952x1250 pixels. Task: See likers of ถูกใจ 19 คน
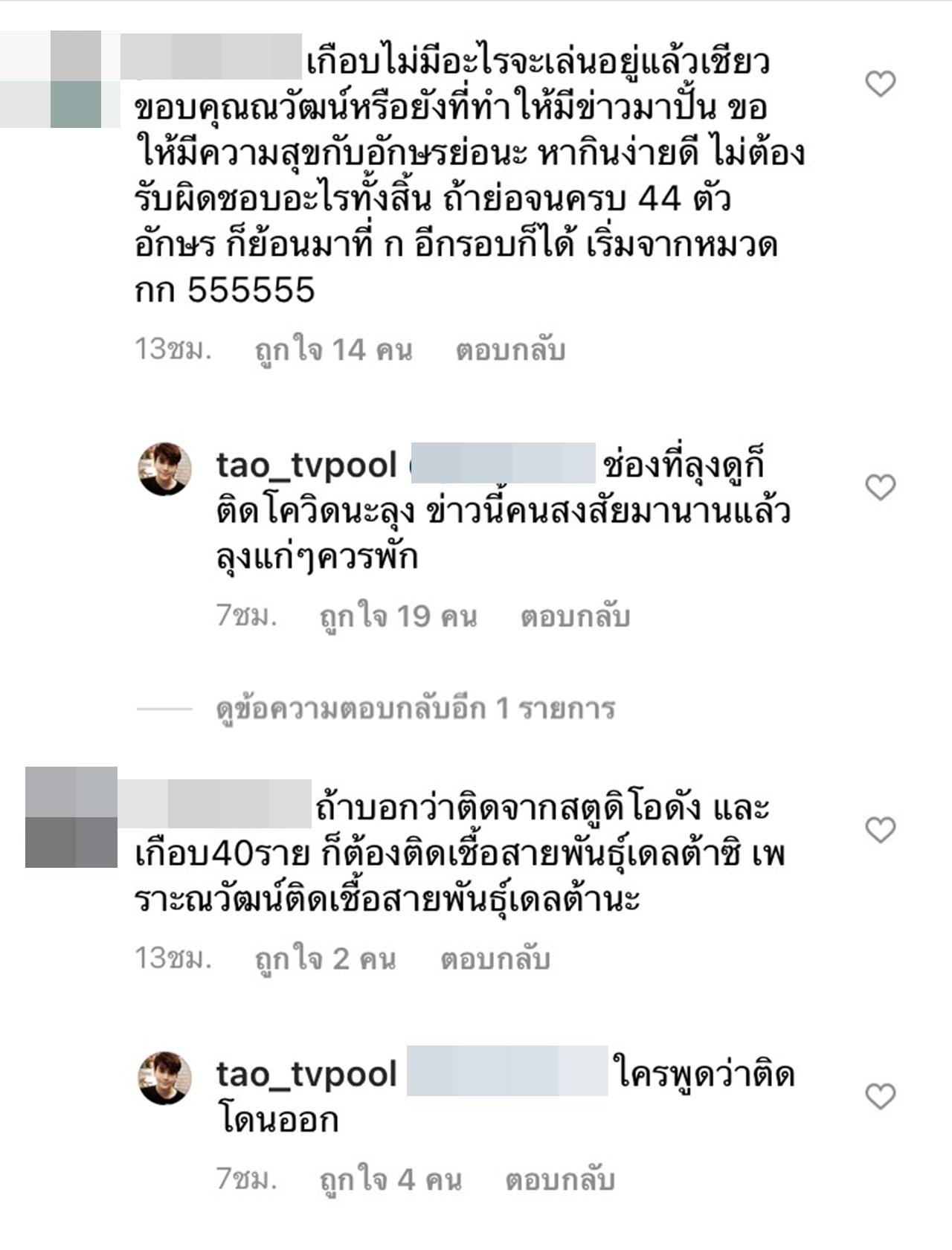(398, 616)
